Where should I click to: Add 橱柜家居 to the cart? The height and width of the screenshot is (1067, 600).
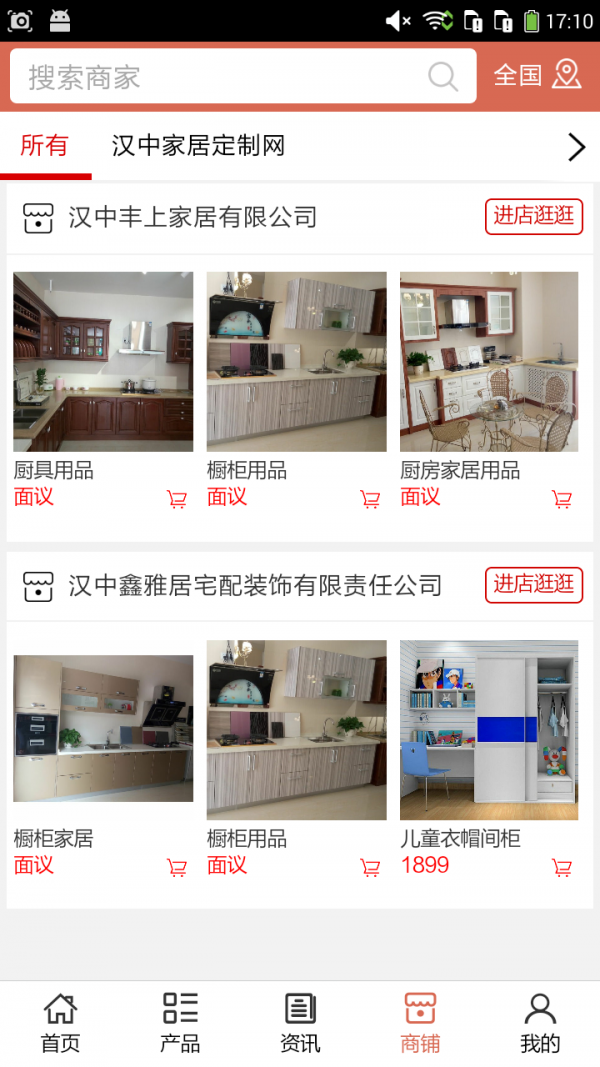(x=177, y=867)
